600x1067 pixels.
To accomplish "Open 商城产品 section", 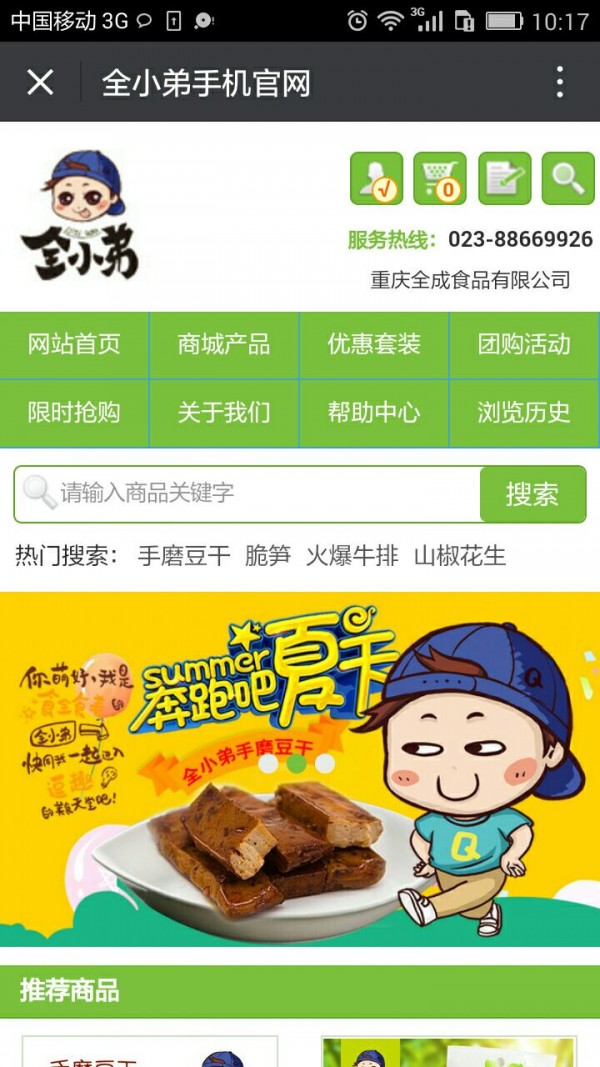I will tap(224, 345).
